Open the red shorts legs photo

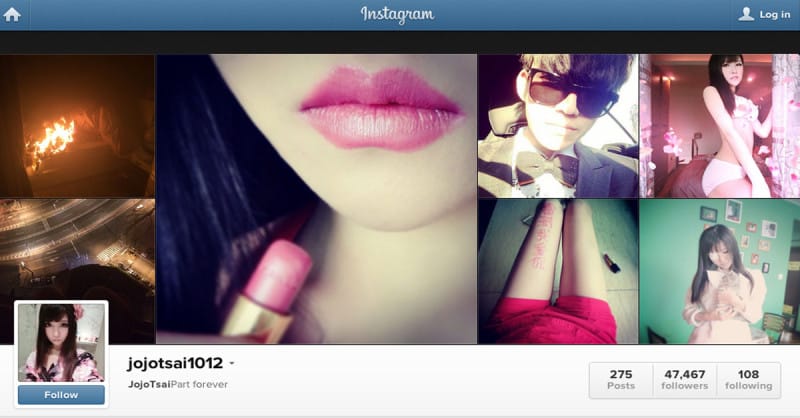tap(557, 270)
